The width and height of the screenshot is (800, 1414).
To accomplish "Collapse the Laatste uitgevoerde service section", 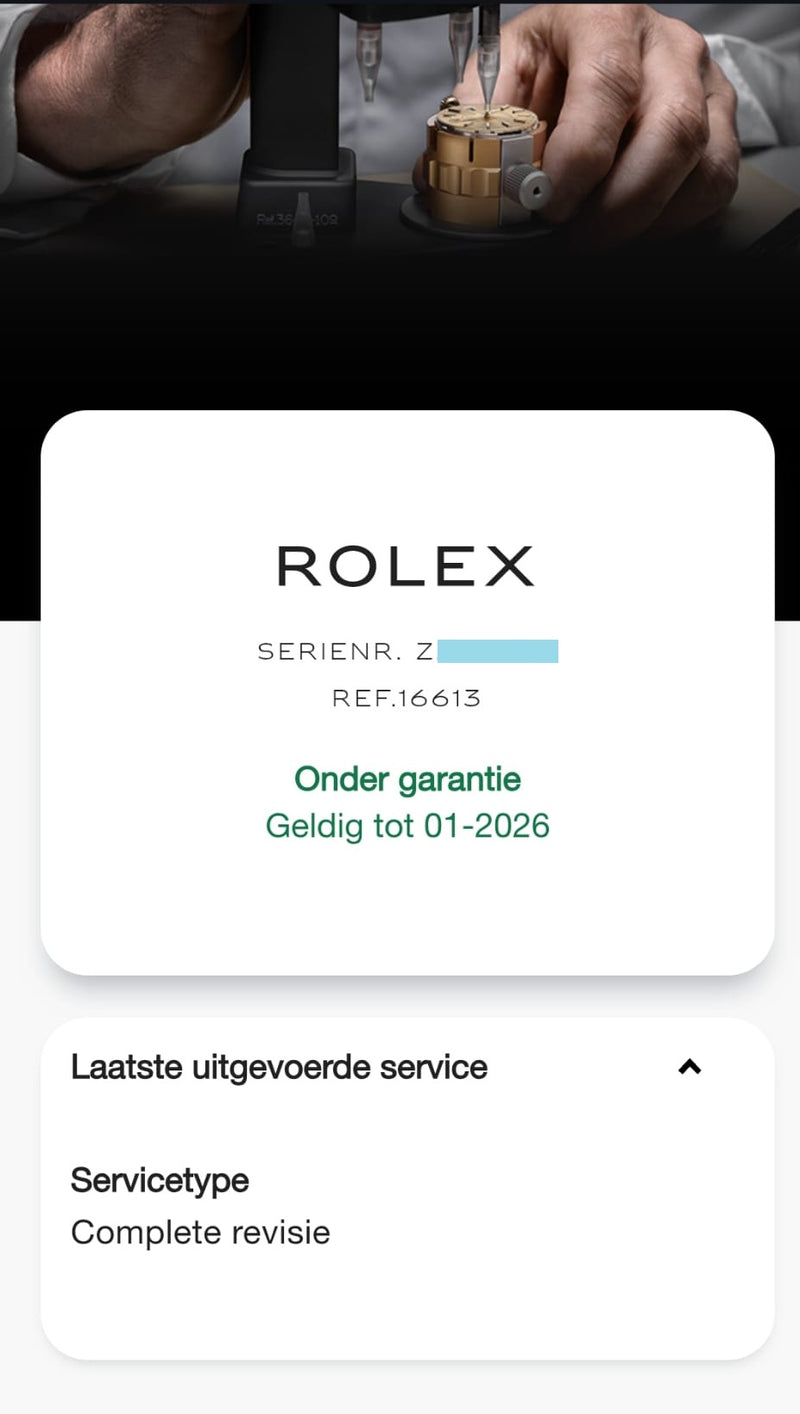I will point(689,1067).
